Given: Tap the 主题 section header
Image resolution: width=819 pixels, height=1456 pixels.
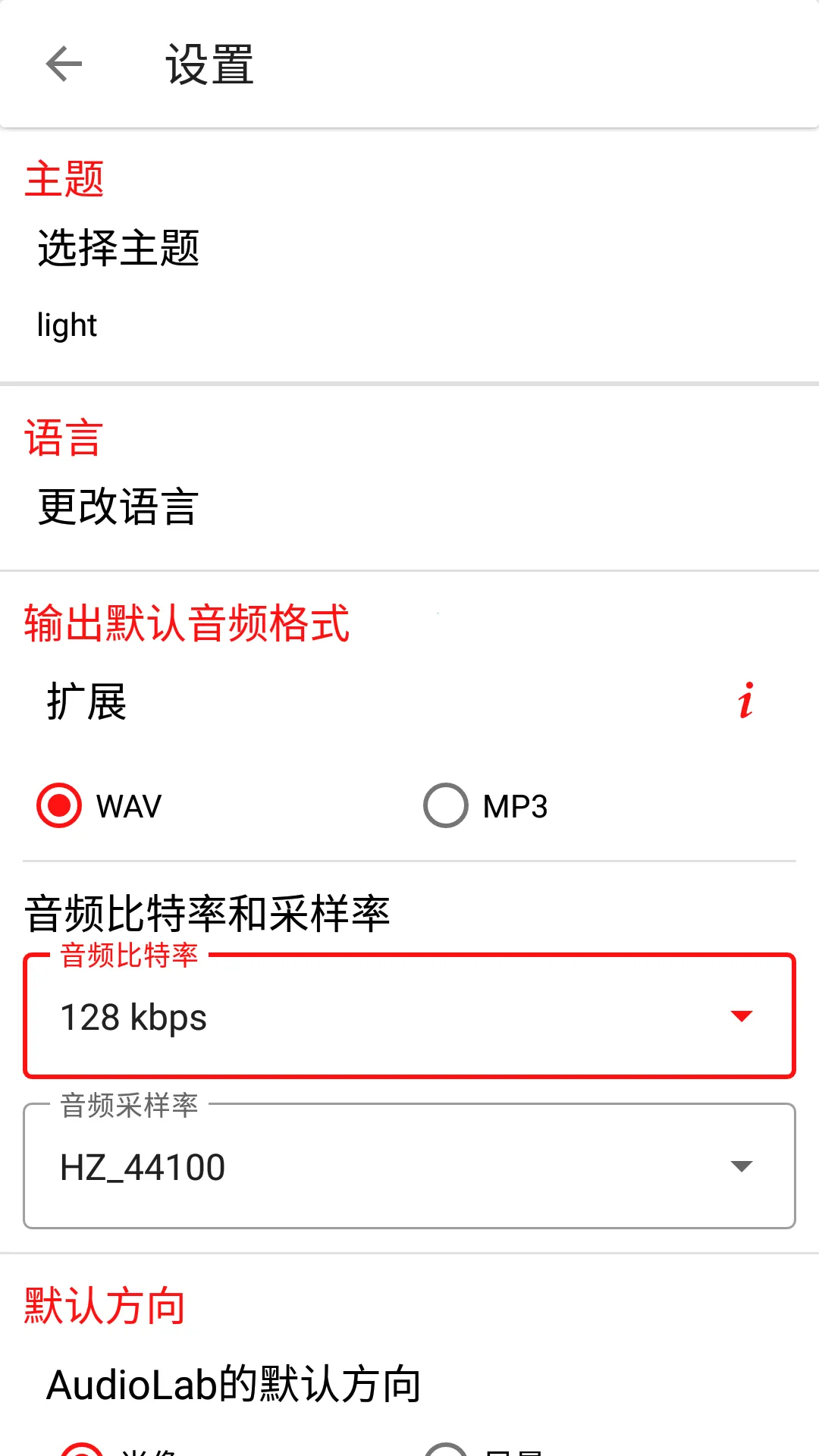Looking at the screenshot, I should [64, 180].
